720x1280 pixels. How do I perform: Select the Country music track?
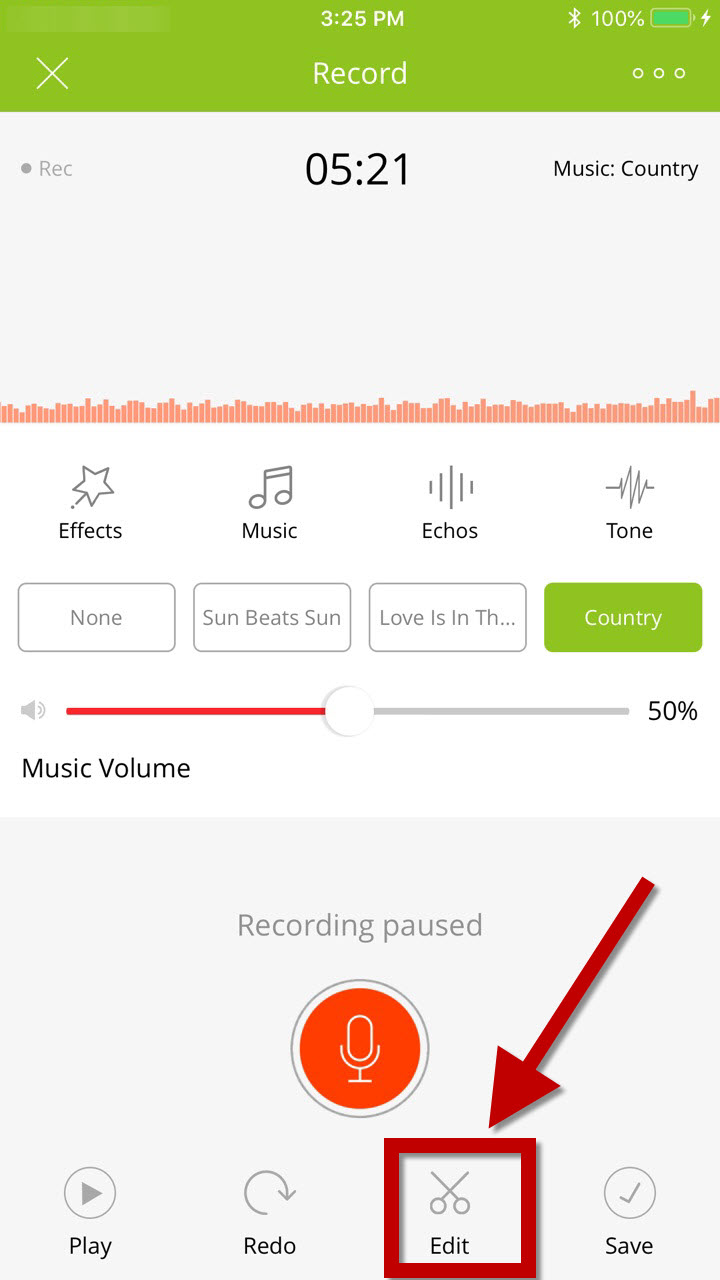click(622, 617)
